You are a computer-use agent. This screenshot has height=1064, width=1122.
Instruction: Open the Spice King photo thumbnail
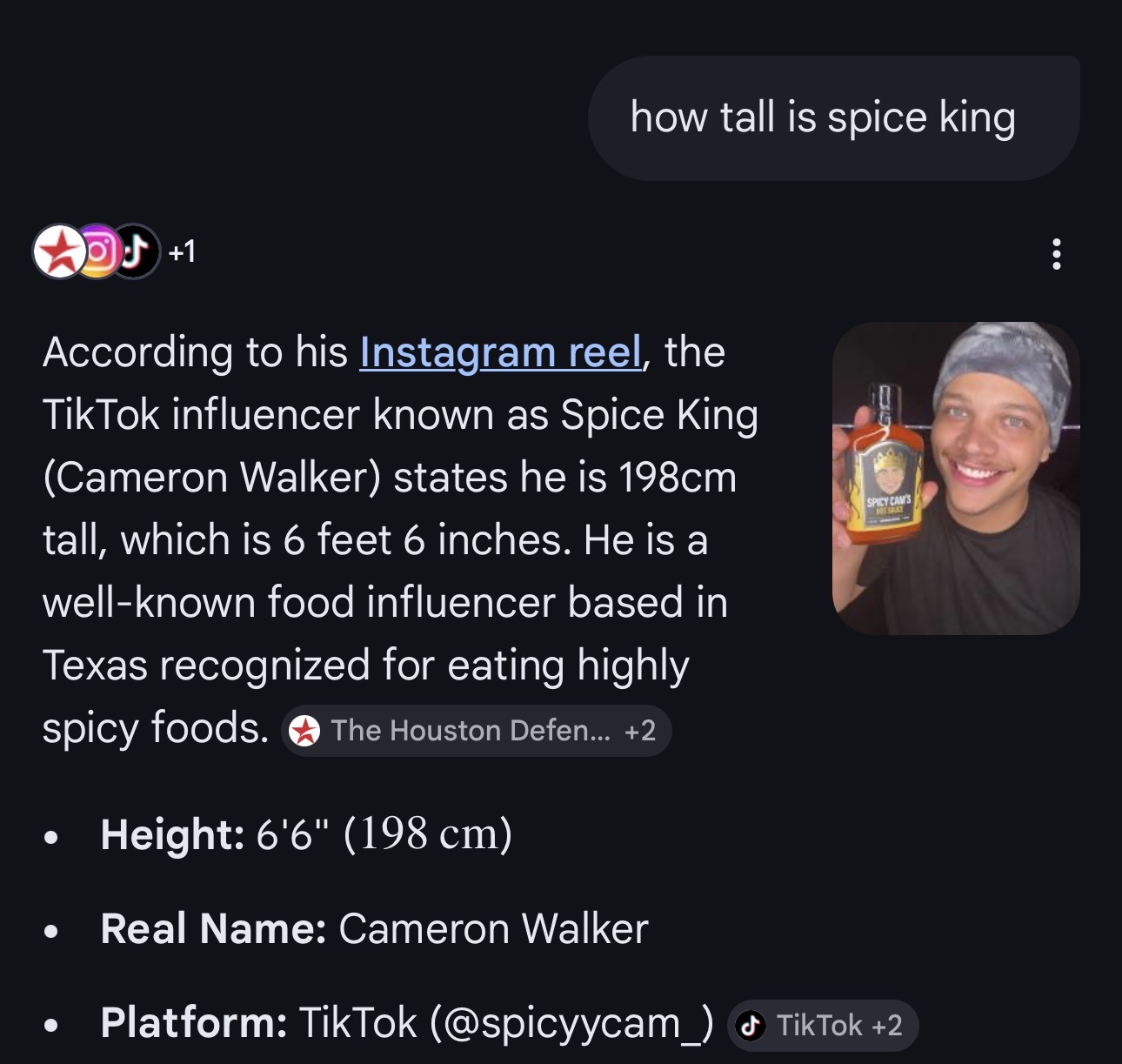(x=956, y=478)
